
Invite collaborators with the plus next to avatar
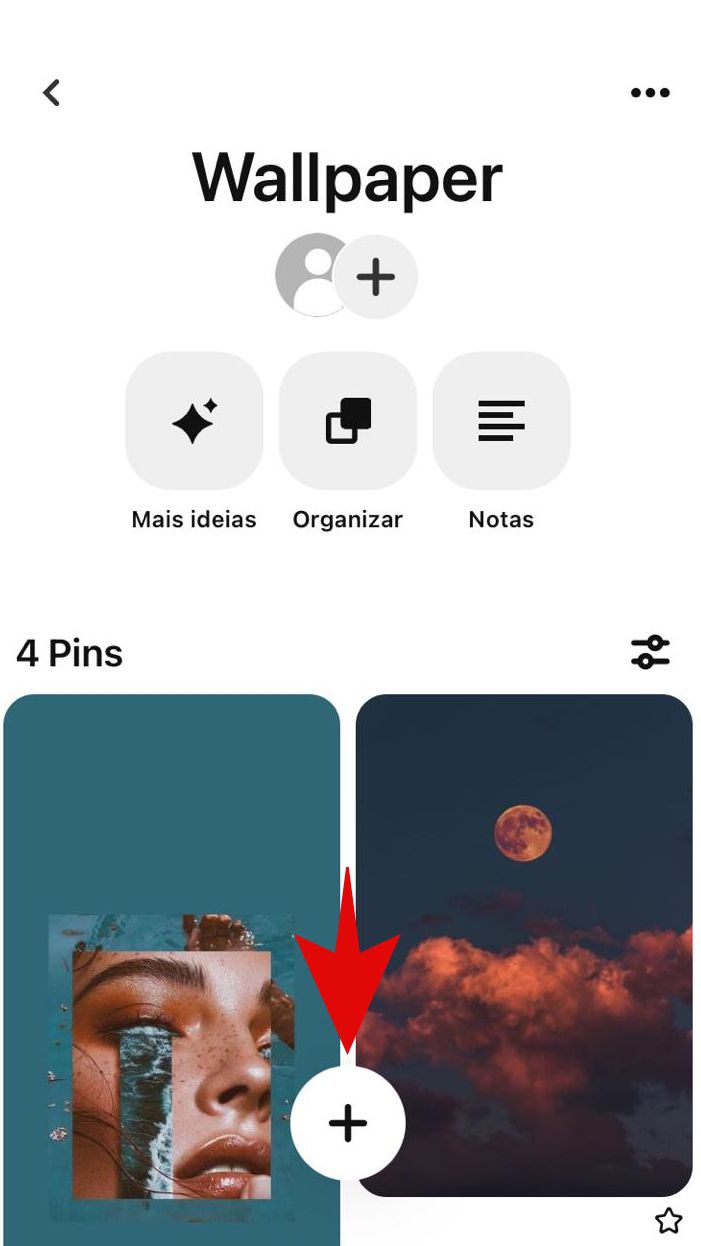click(x=375, y=277)
